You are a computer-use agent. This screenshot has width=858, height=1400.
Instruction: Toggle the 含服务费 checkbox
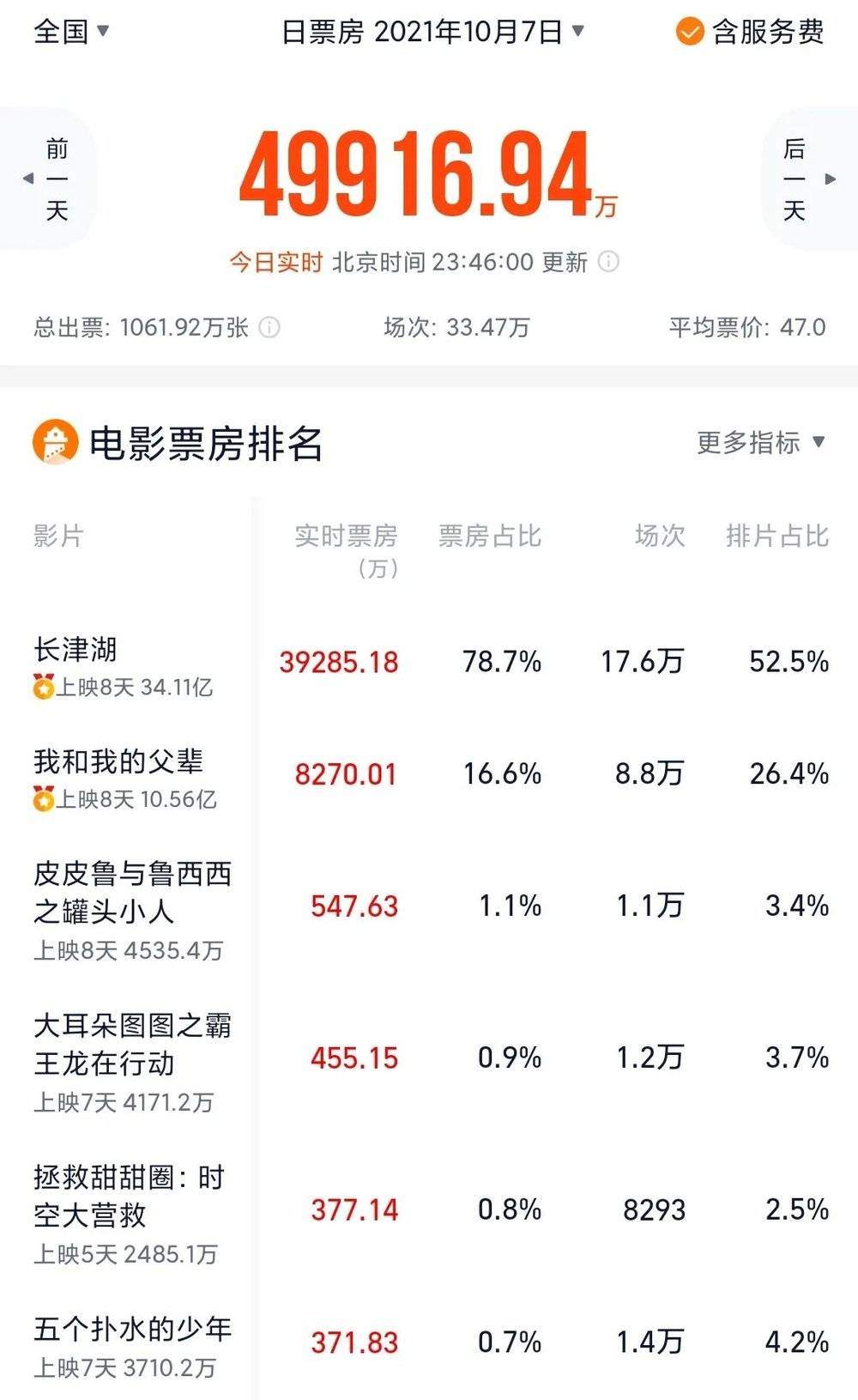coord(690,32)
